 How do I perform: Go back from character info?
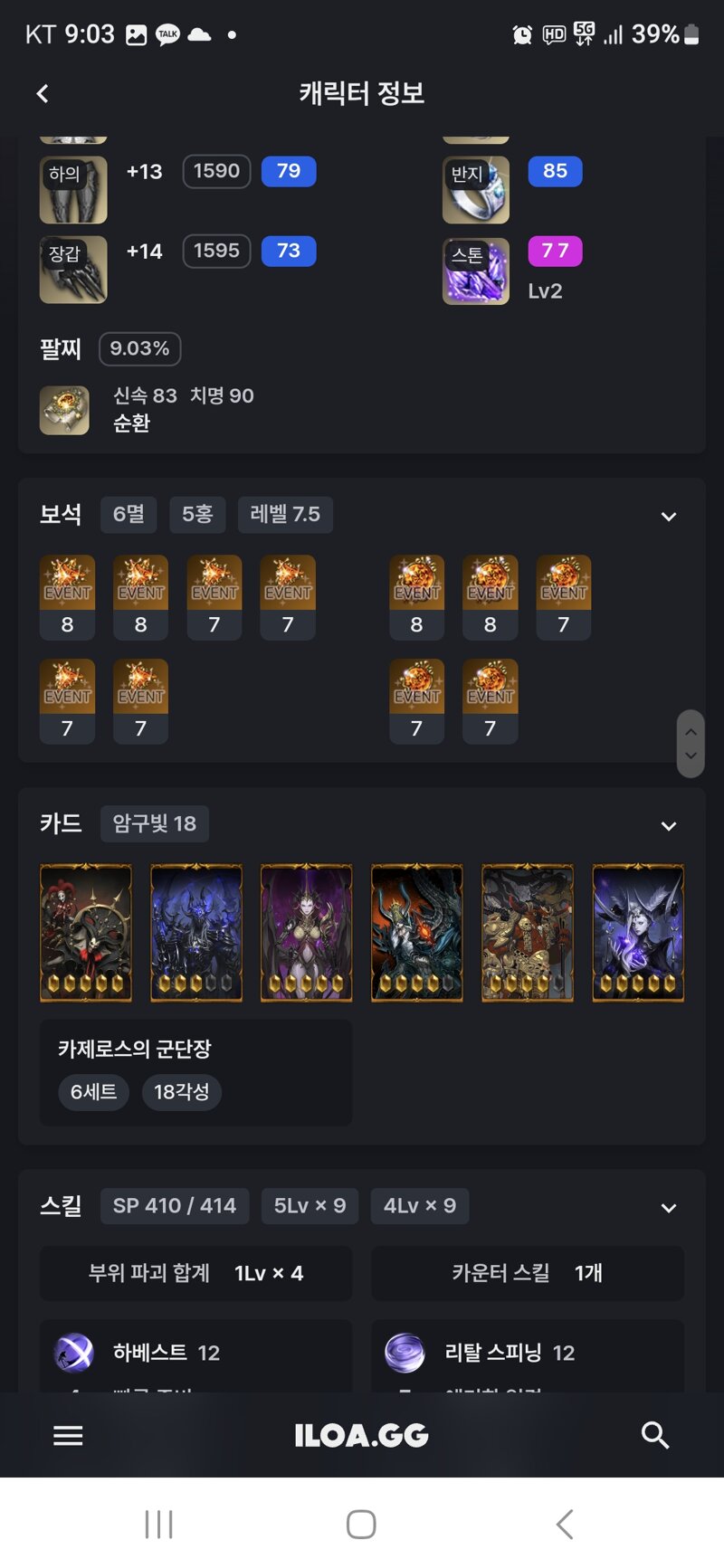coord(43,93)
